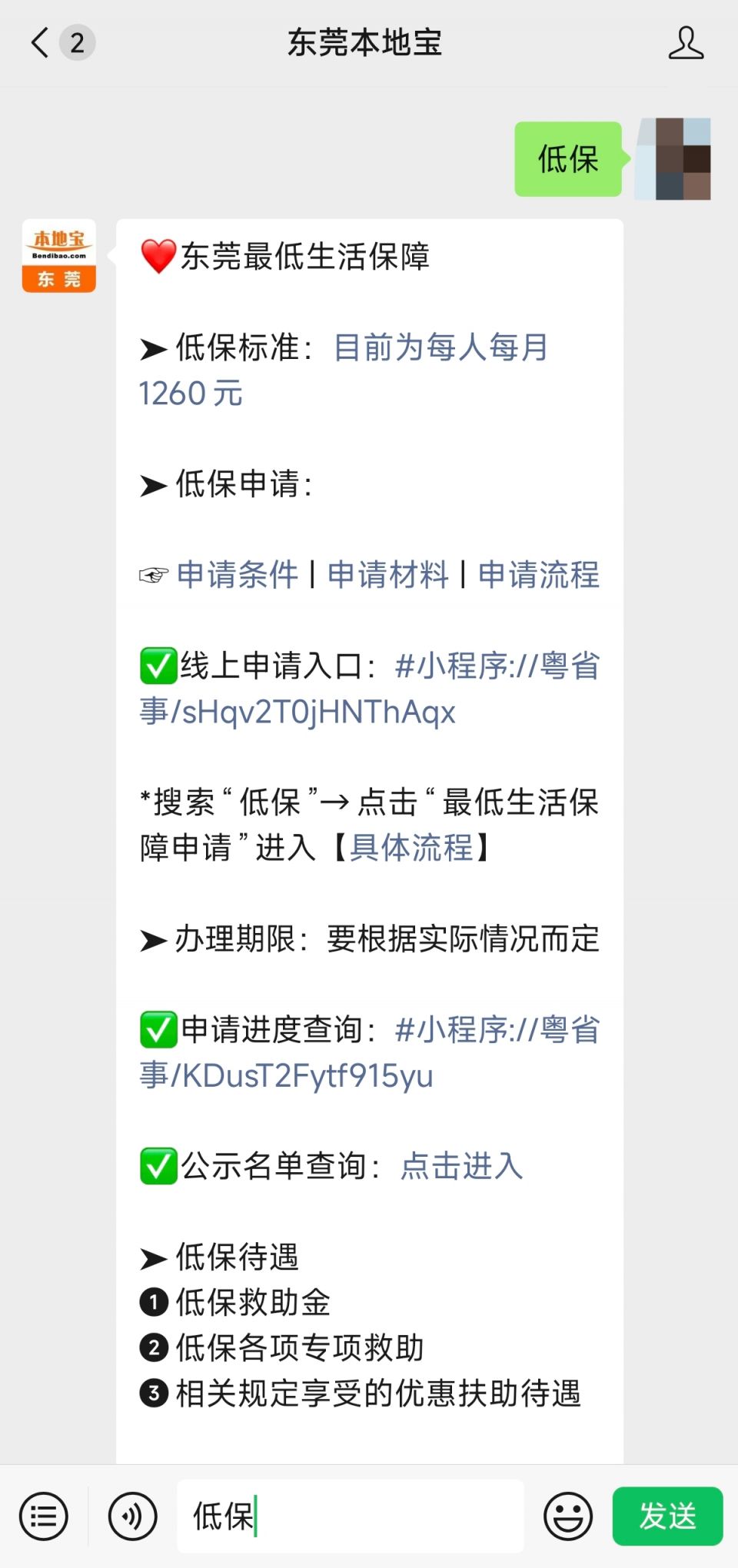Open the 东莞本地宝 avatar
Viewport: 738px width, 1568px height.
[59, 256]
